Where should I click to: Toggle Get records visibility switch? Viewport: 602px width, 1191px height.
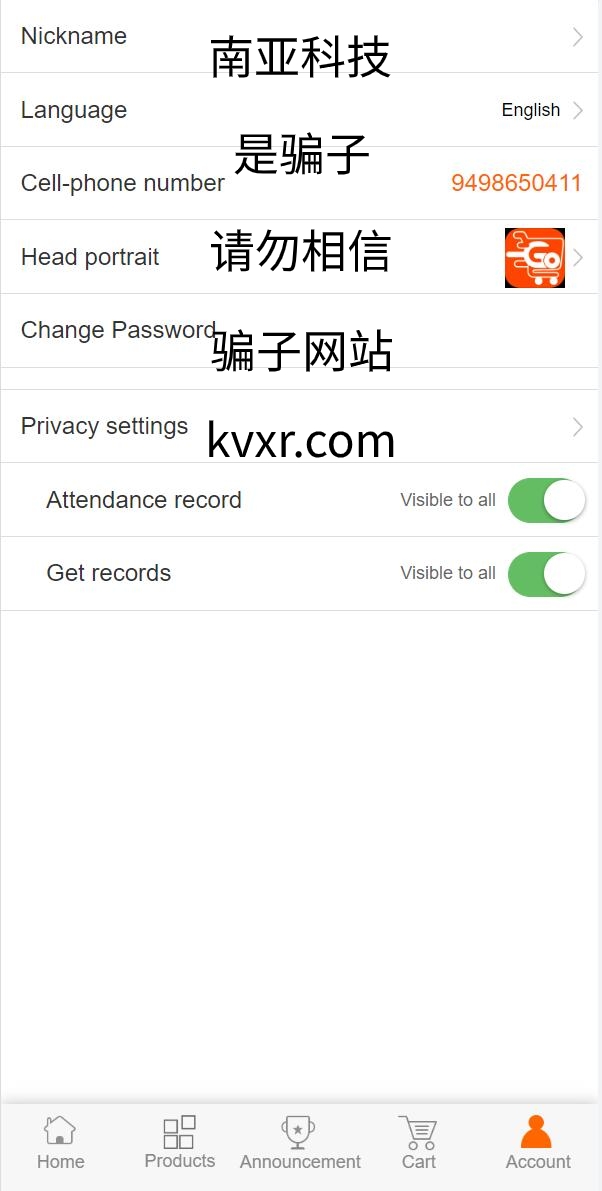(x=546, y=574)
